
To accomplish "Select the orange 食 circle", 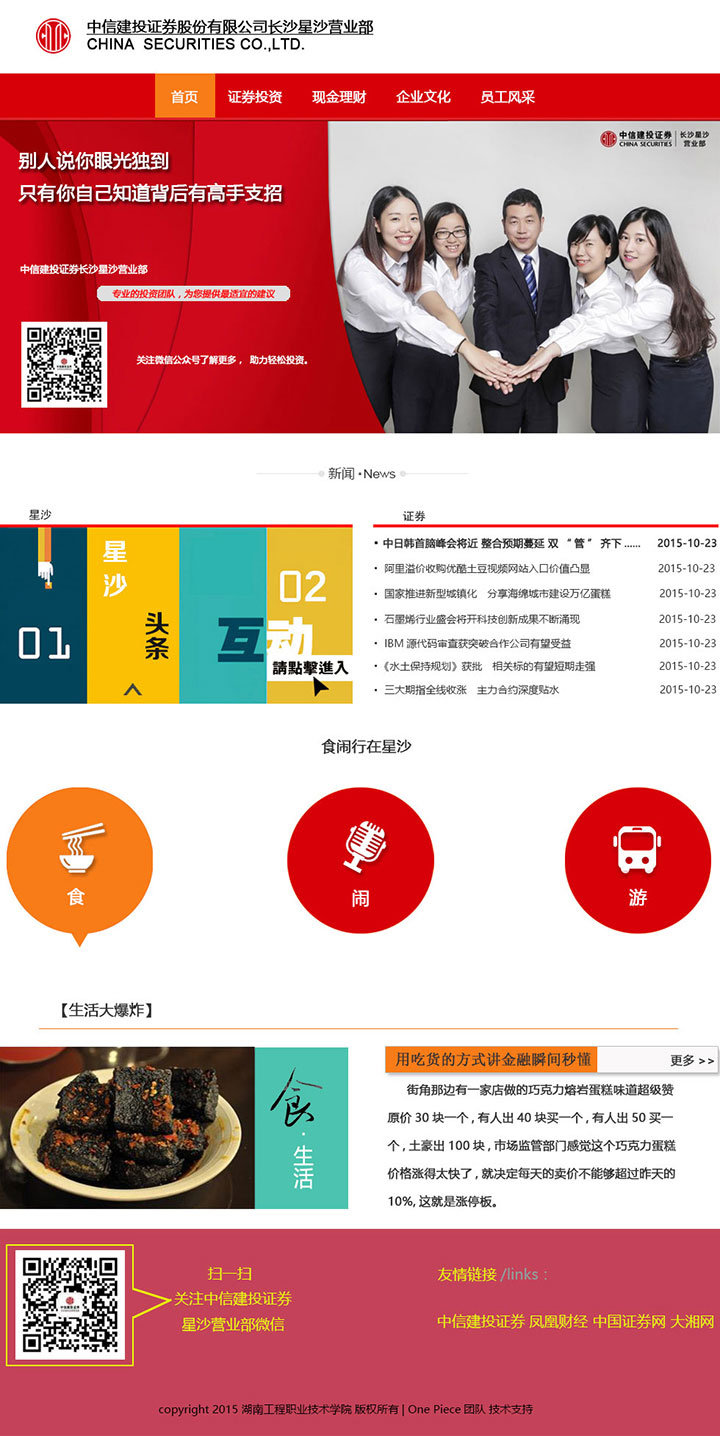I will (x=79, y=862).
